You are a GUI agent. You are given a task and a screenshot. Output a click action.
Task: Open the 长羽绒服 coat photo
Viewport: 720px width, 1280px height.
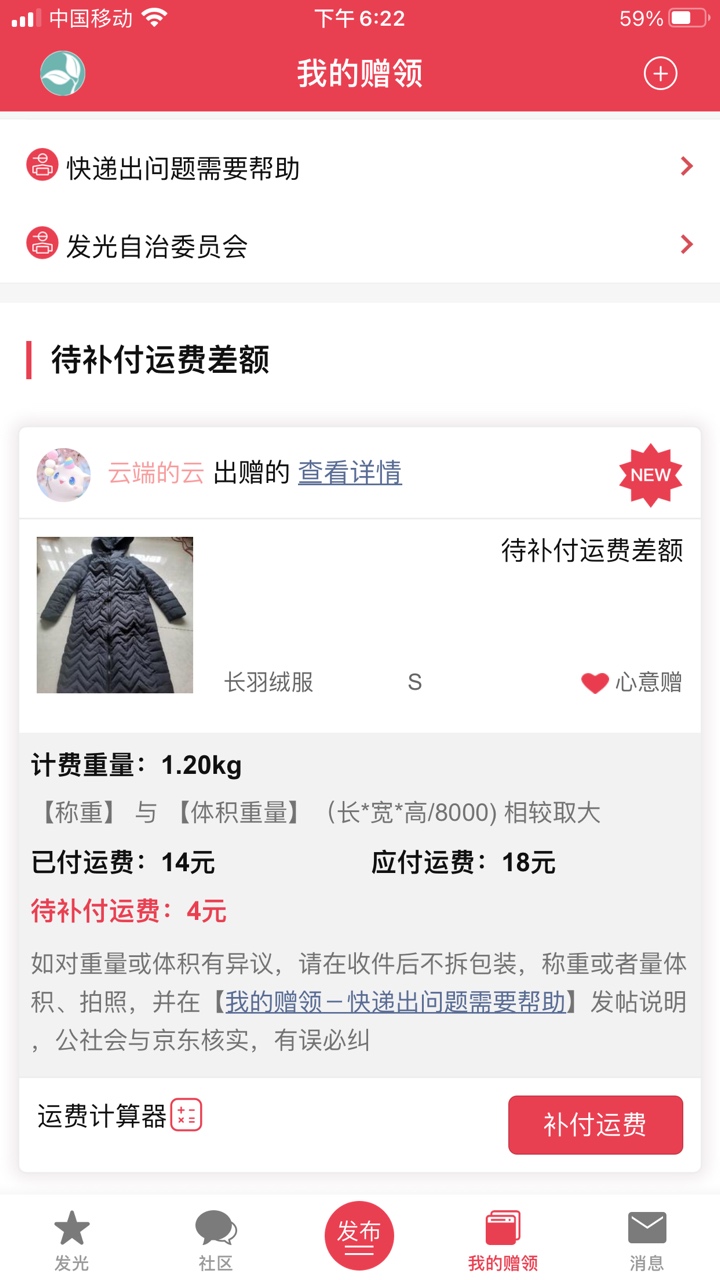[x=115, y=615]
